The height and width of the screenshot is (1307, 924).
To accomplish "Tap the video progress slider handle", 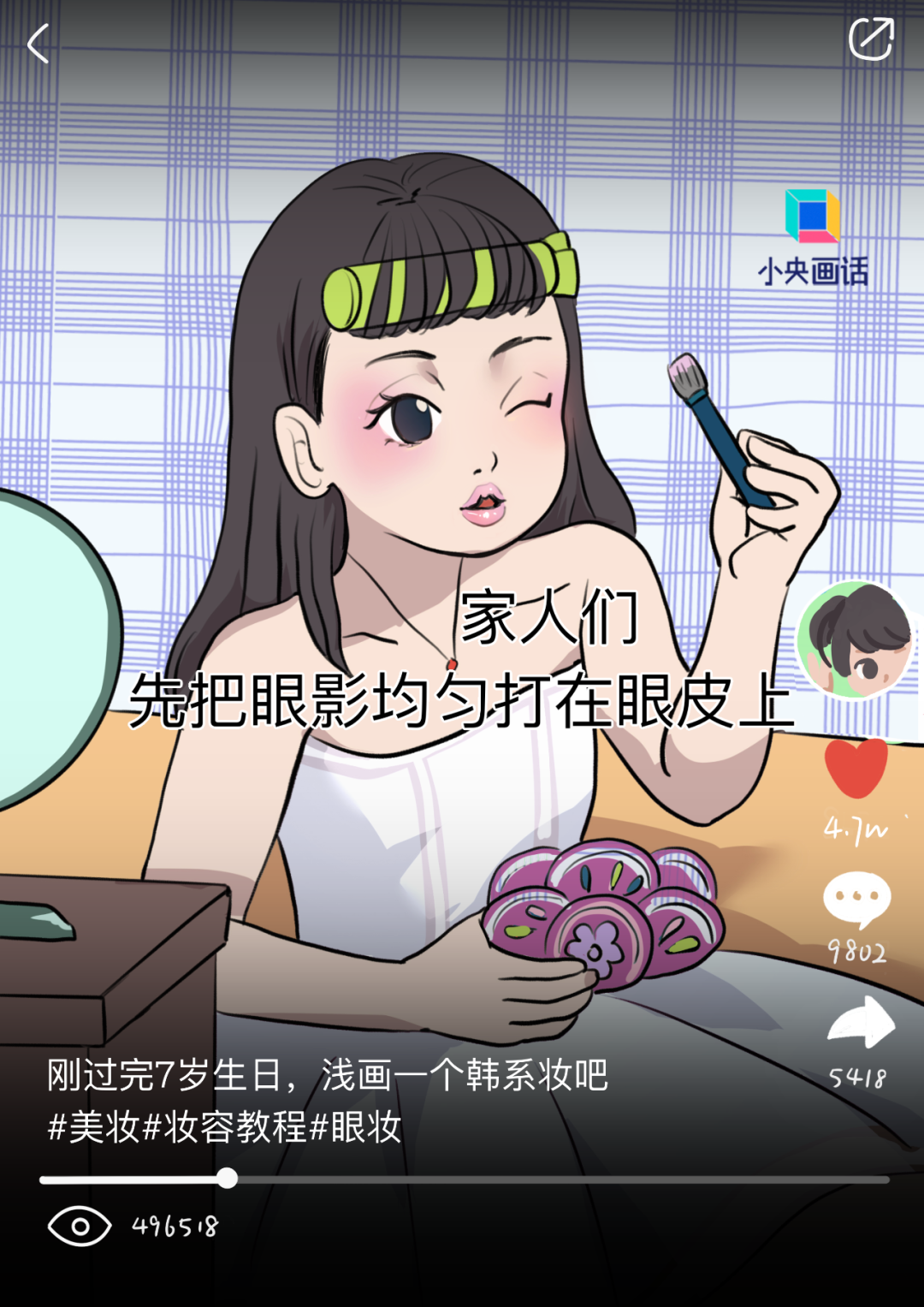I will coord(227,1179).
